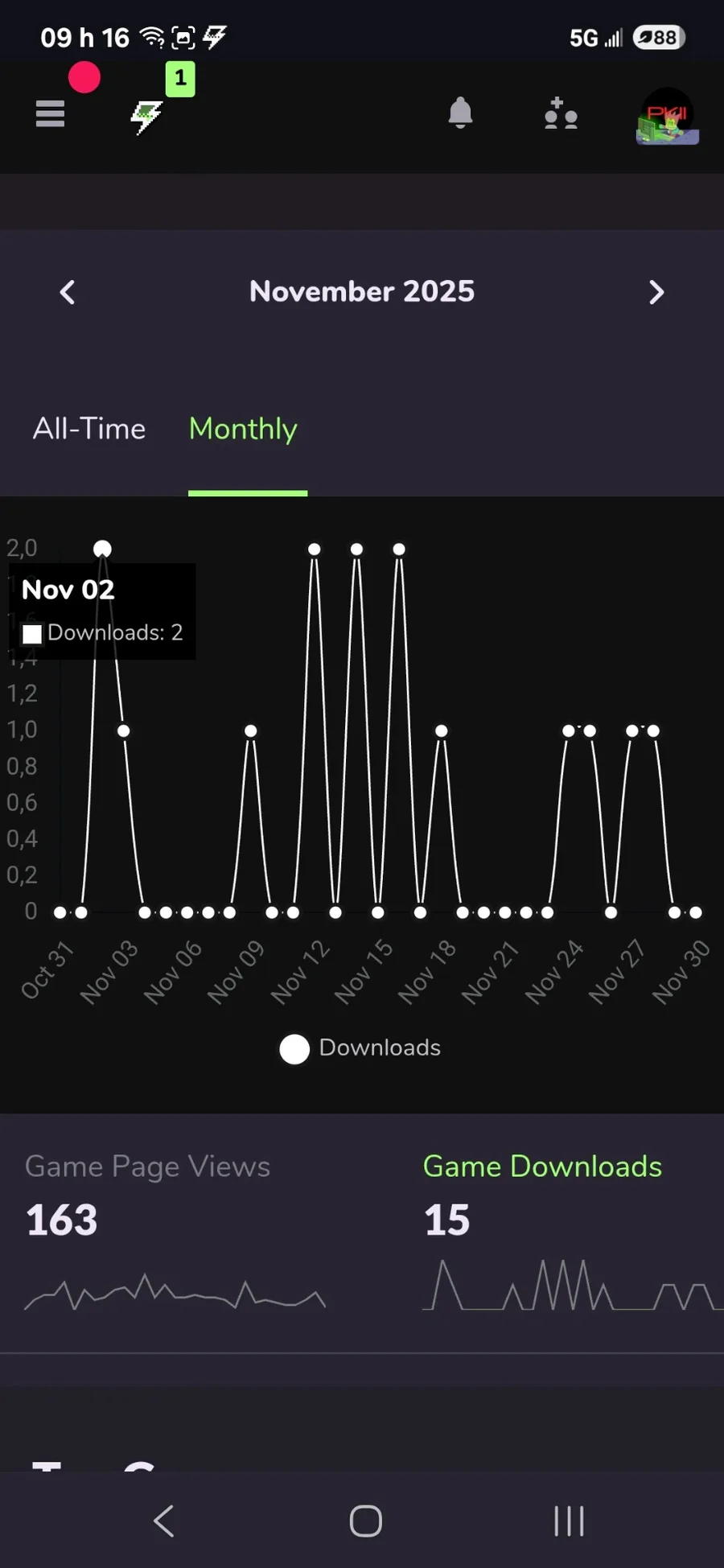The width and height of the screenshot is (724, 1568).
Task: Open the hamburger menu
Action: click(50, 114)
